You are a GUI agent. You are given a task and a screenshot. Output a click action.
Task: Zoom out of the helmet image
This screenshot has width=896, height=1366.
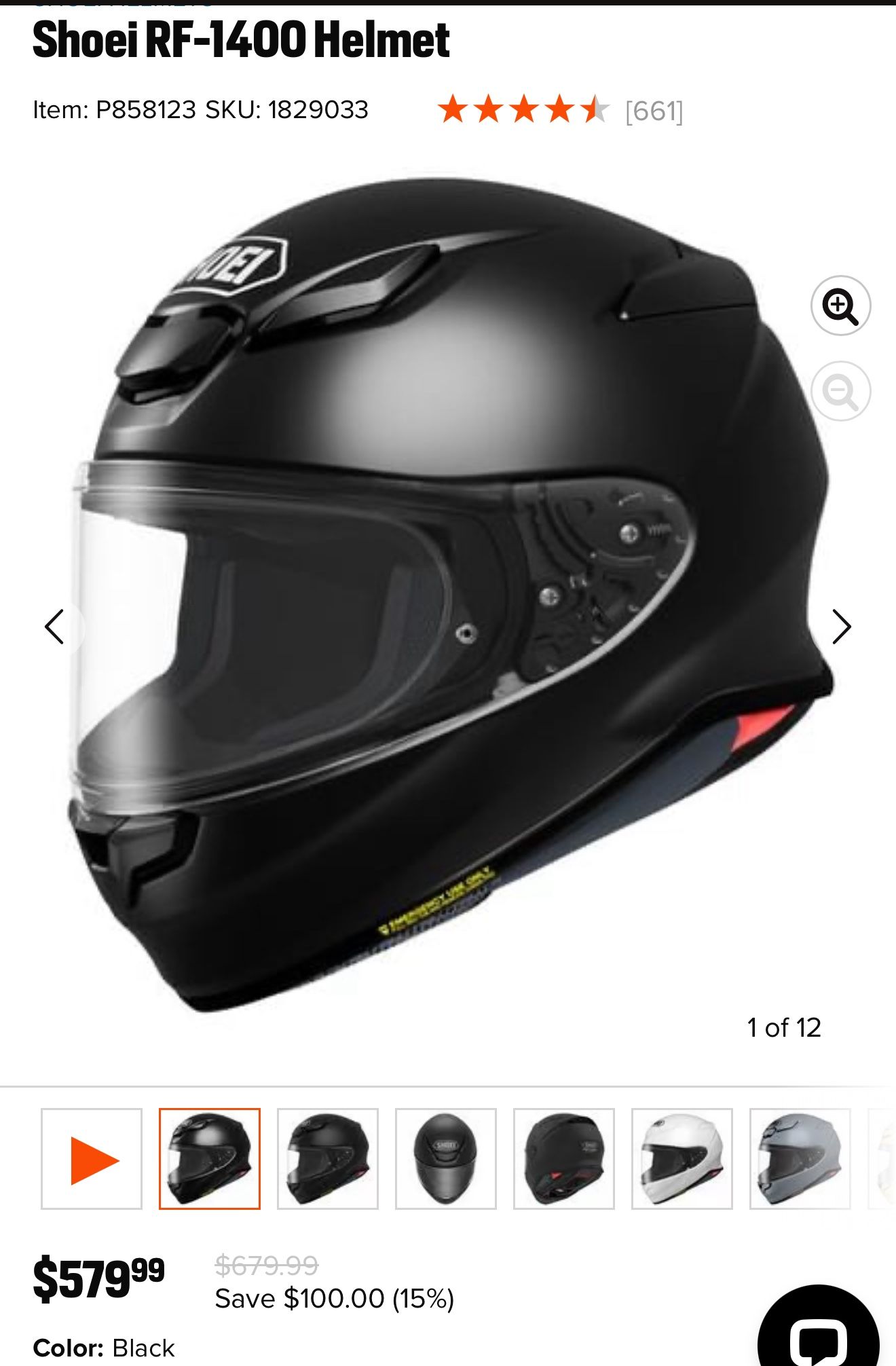tap(840, 391)
